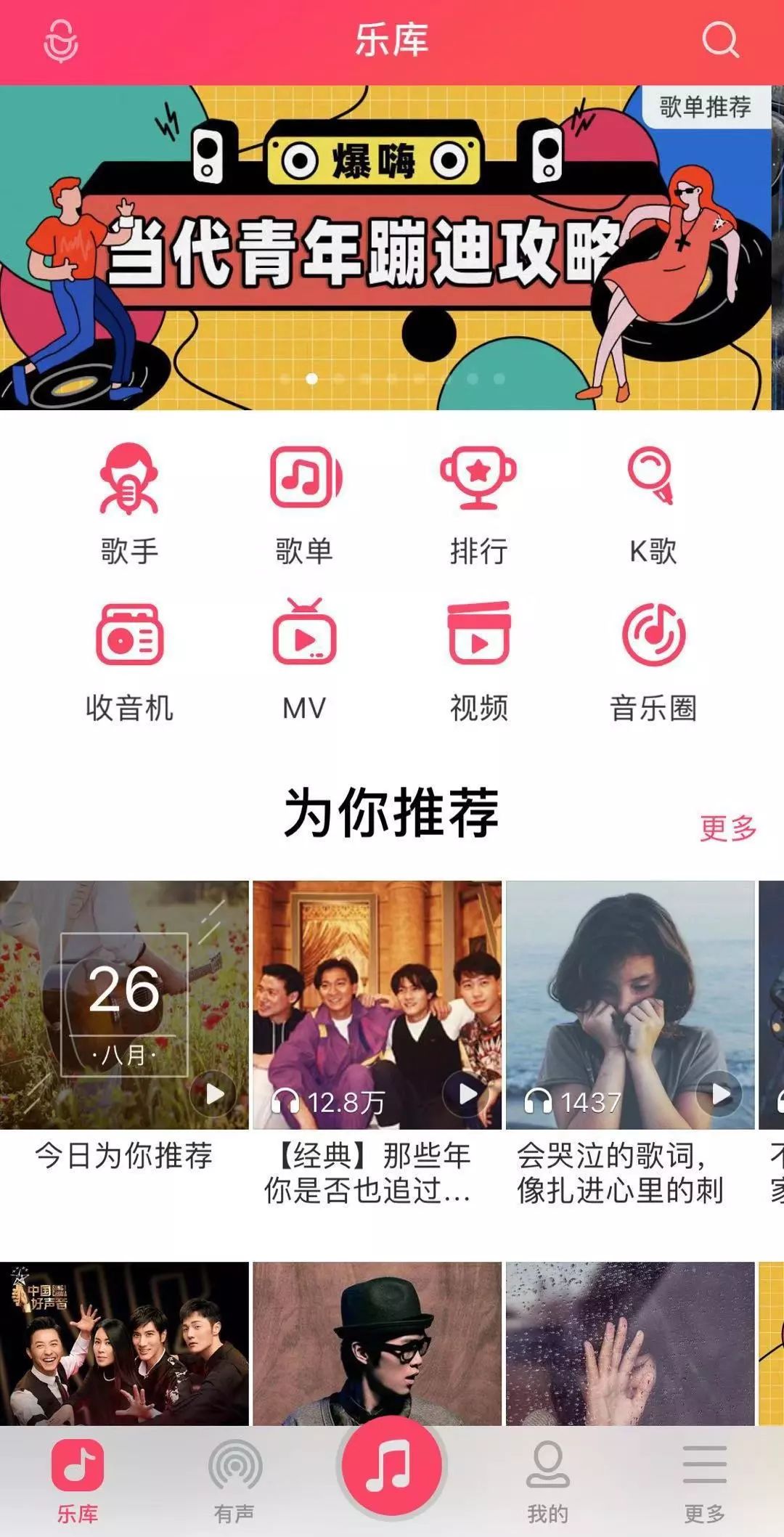Open the 歌手 category

(x=129, y=504)
